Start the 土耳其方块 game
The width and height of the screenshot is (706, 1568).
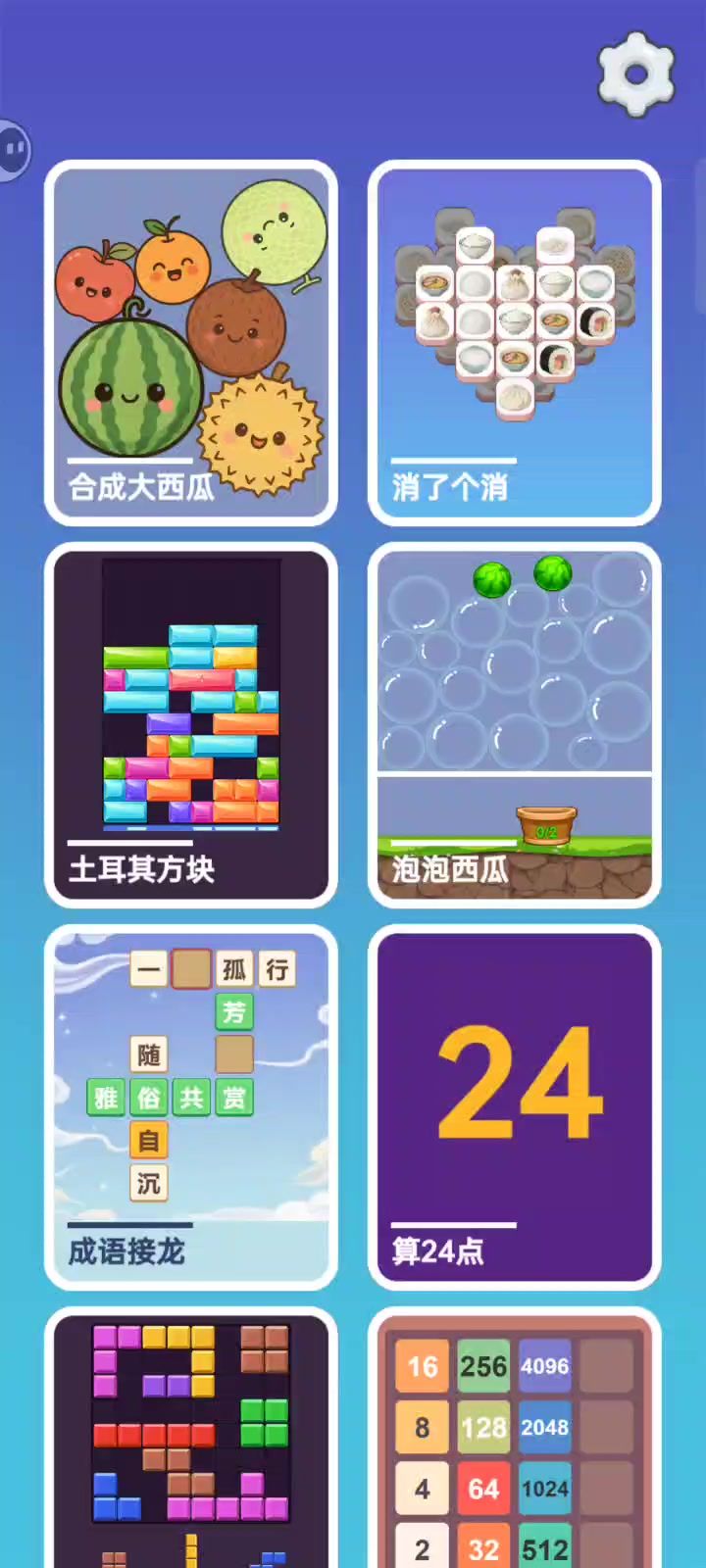point(191,725)
